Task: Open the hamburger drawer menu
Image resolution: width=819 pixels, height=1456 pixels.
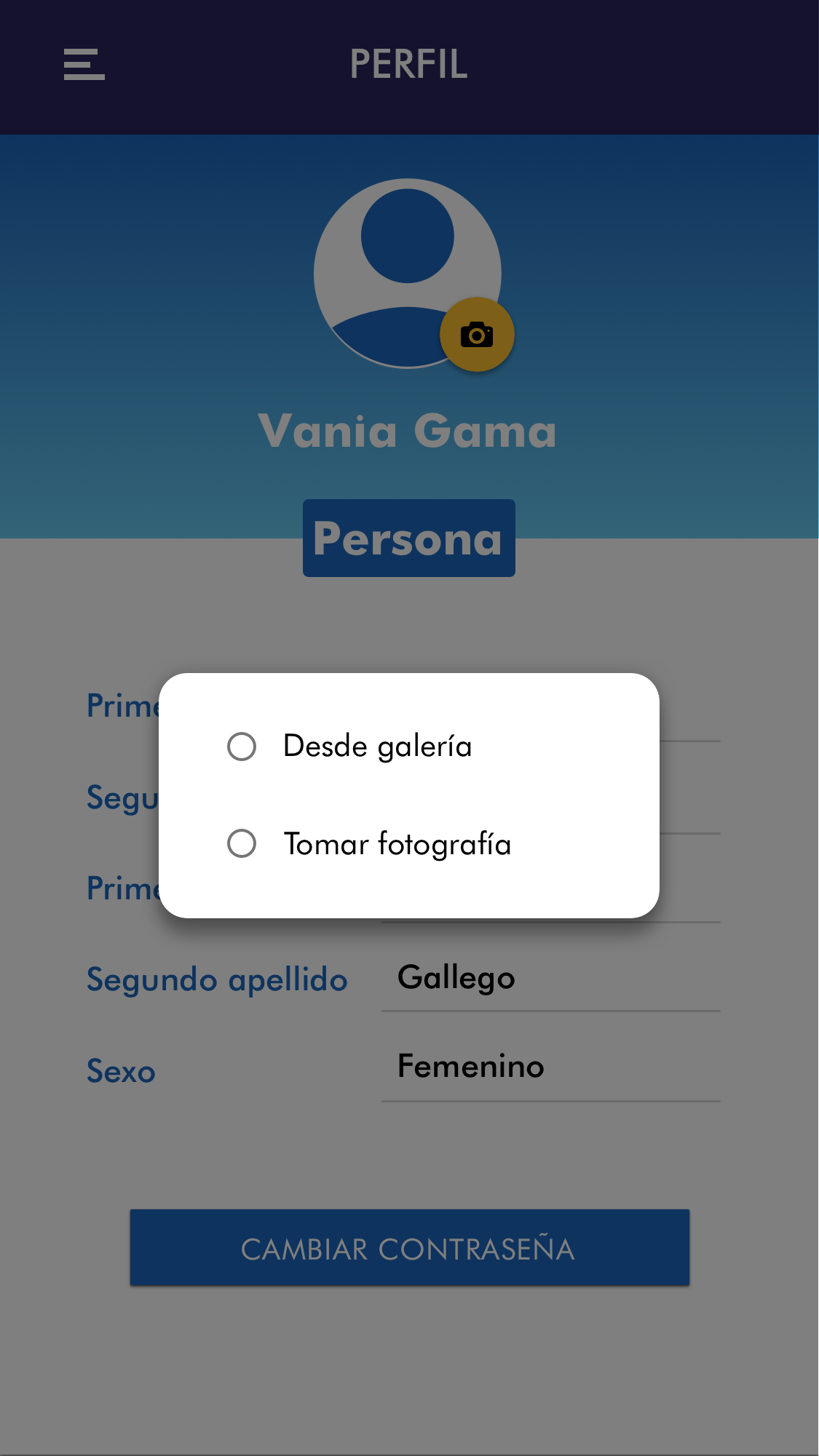Action: pos(84,65)
